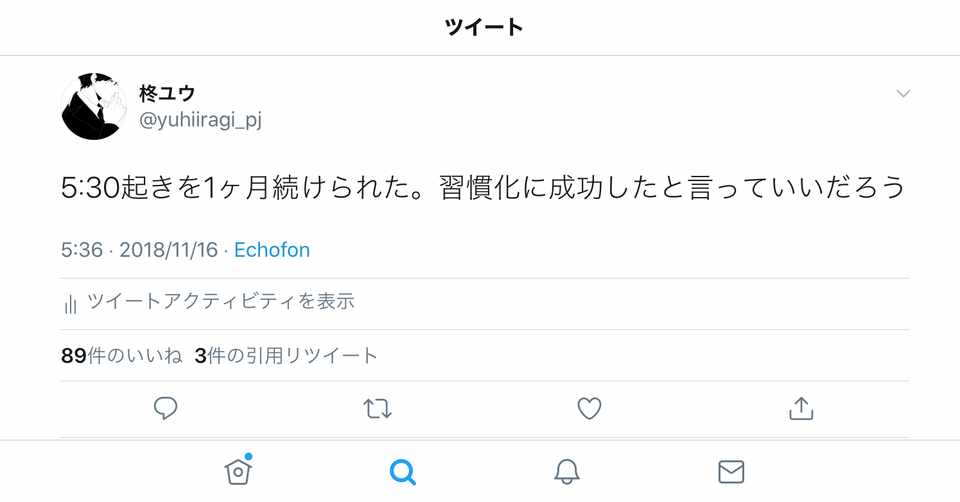Viewport: 960px width, 502px height.
Task: Open 柊ユウ's profile picture
Action: [x=94, y=106]
